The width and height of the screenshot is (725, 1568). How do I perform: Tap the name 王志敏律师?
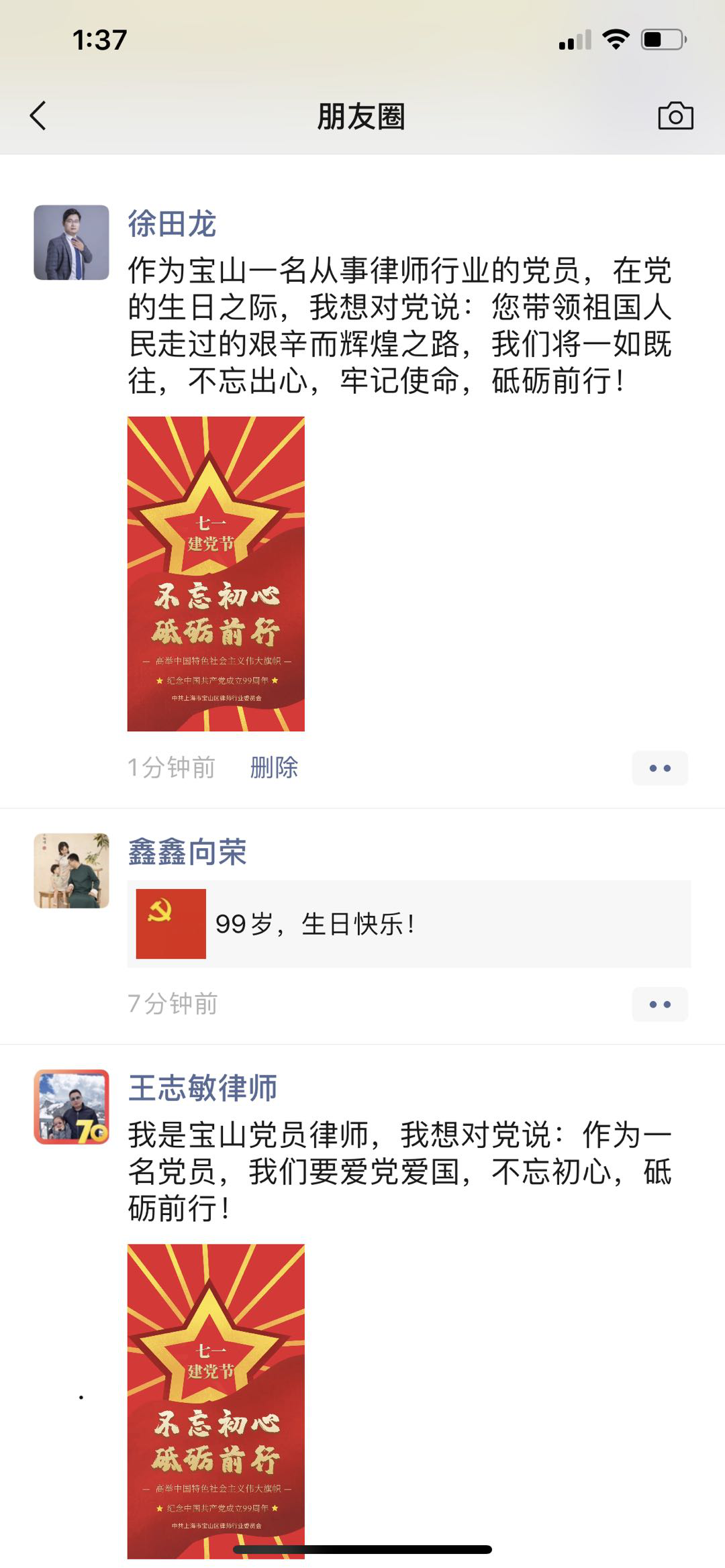tap(203, 1088)
